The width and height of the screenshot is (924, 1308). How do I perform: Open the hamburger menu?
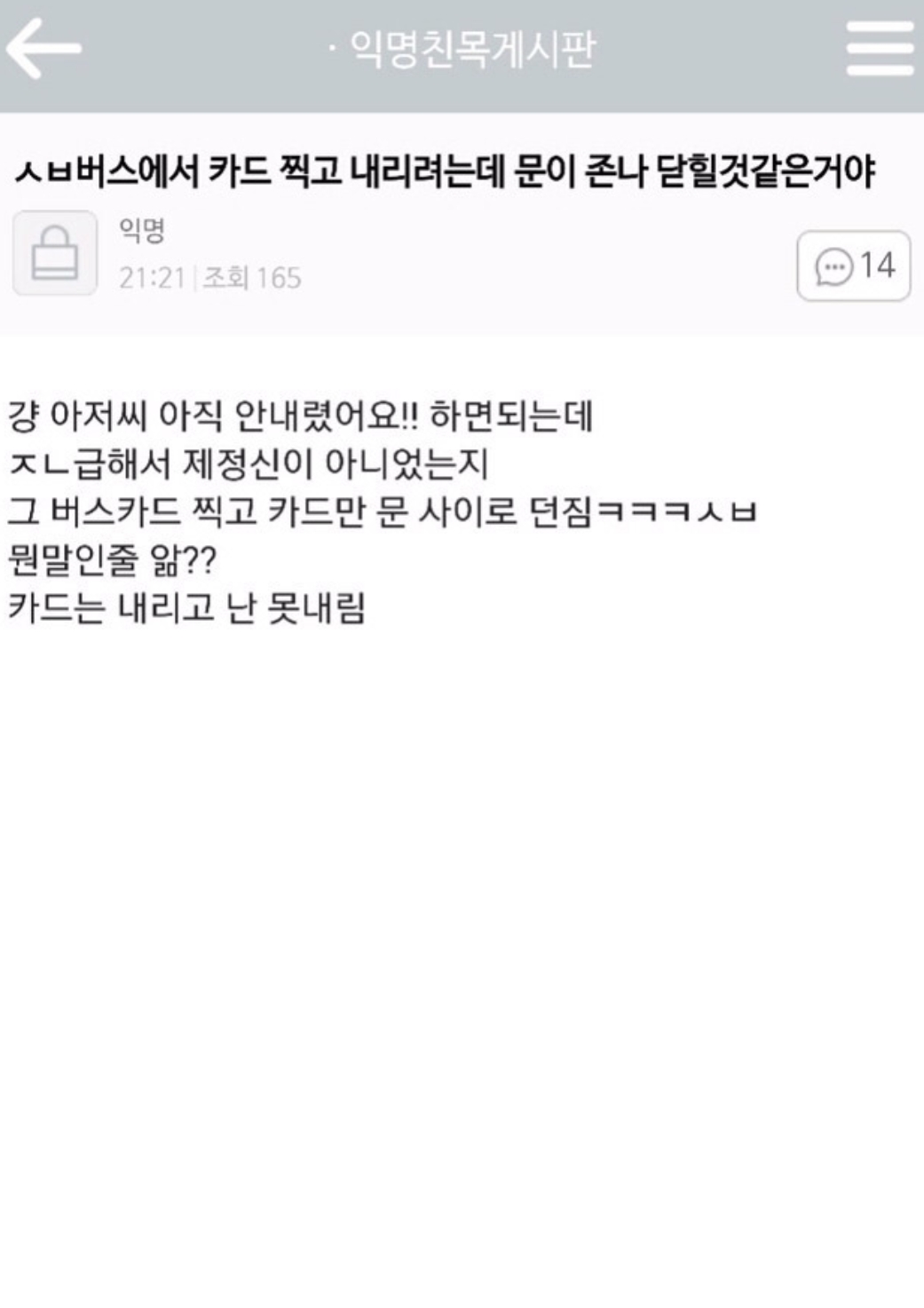[879, 50]
